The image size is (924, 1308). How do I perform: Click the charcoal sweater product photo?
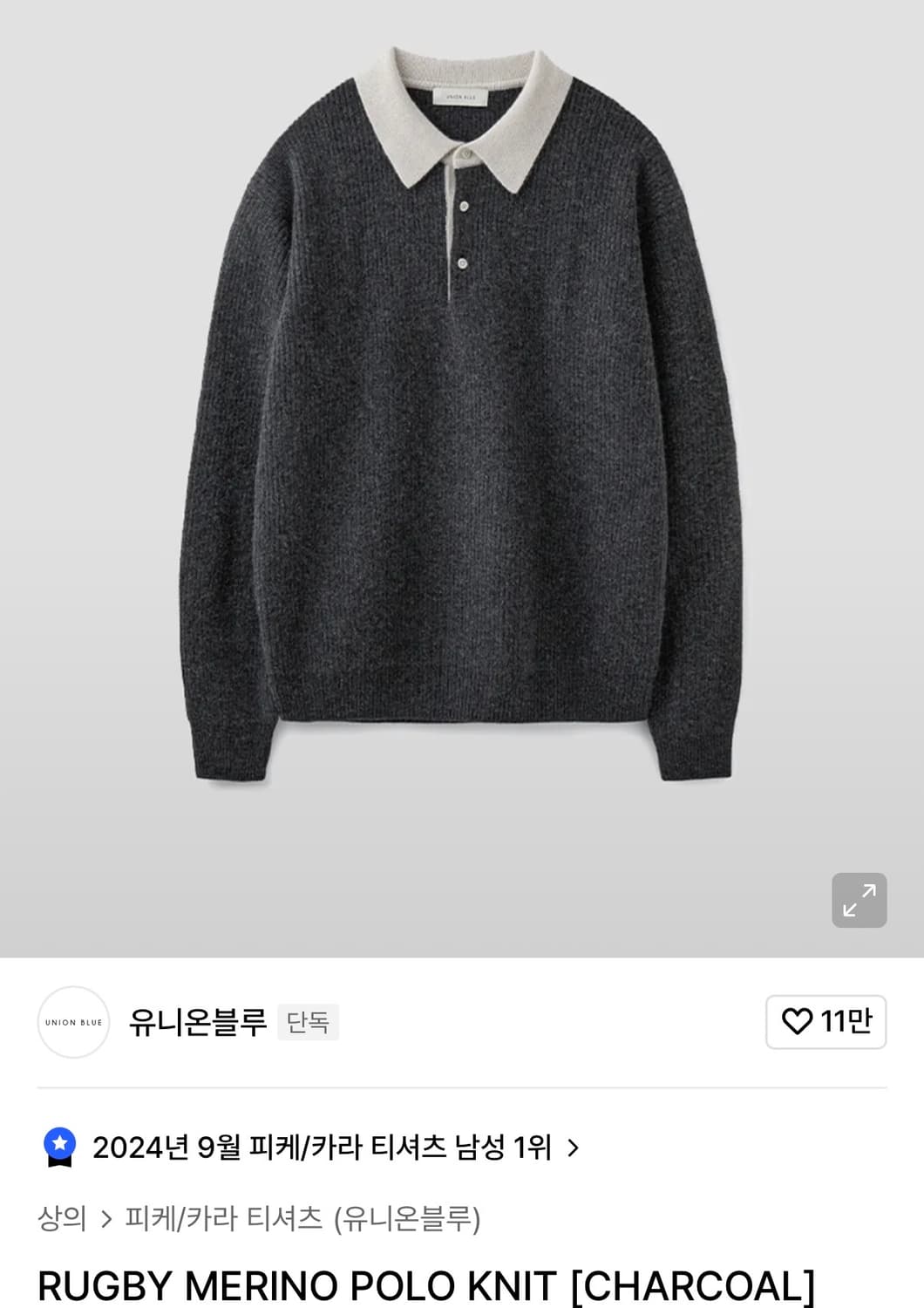[x=462, y=436]
